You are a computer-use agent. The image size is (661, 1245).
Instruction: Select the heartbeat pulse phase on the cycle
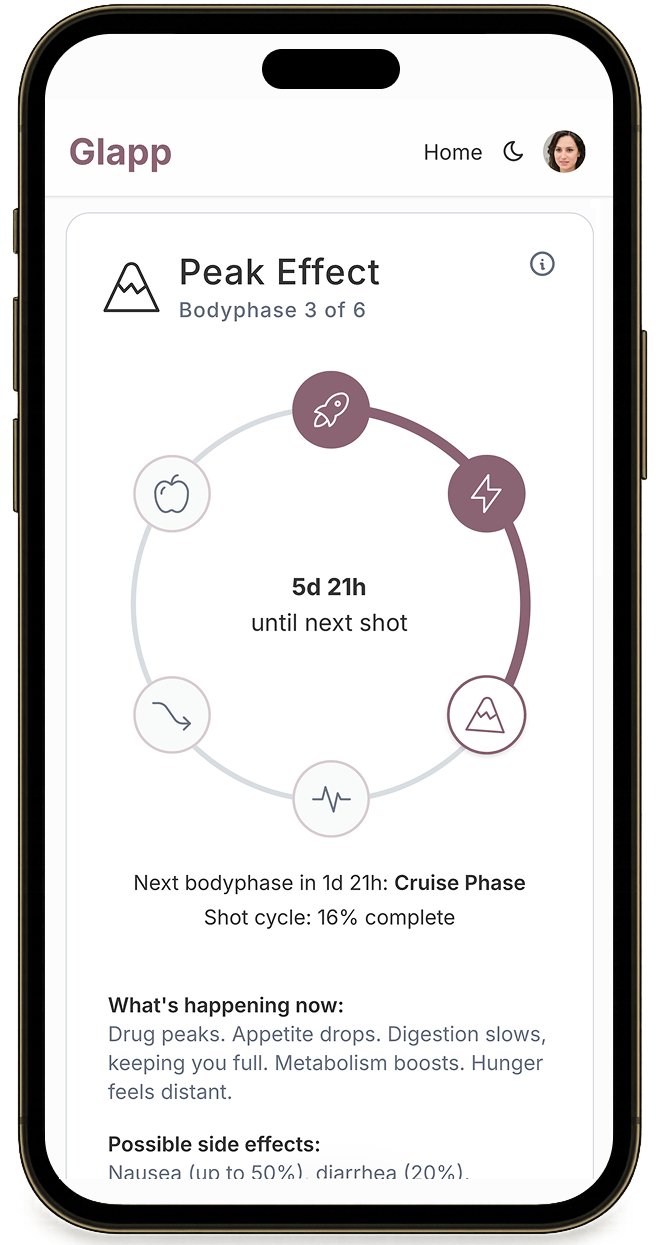[331, 798]
